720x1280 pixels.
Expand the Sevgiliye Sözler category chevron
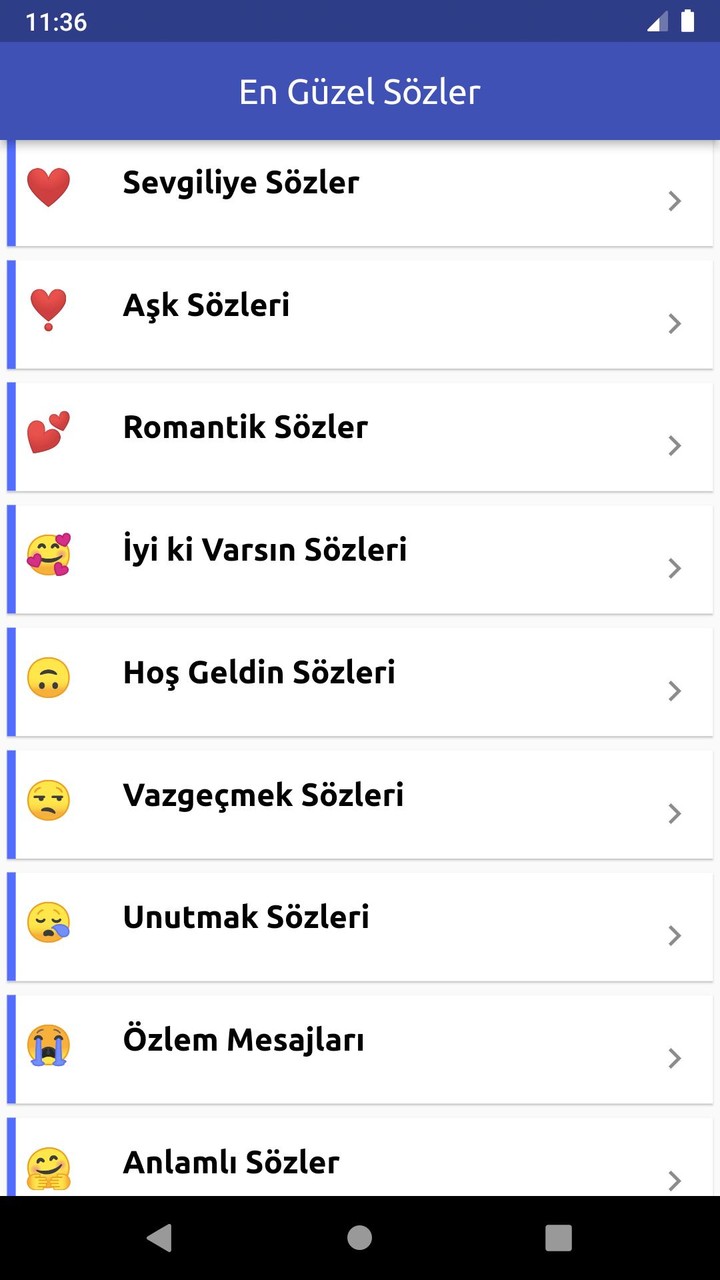click(674, 201)
